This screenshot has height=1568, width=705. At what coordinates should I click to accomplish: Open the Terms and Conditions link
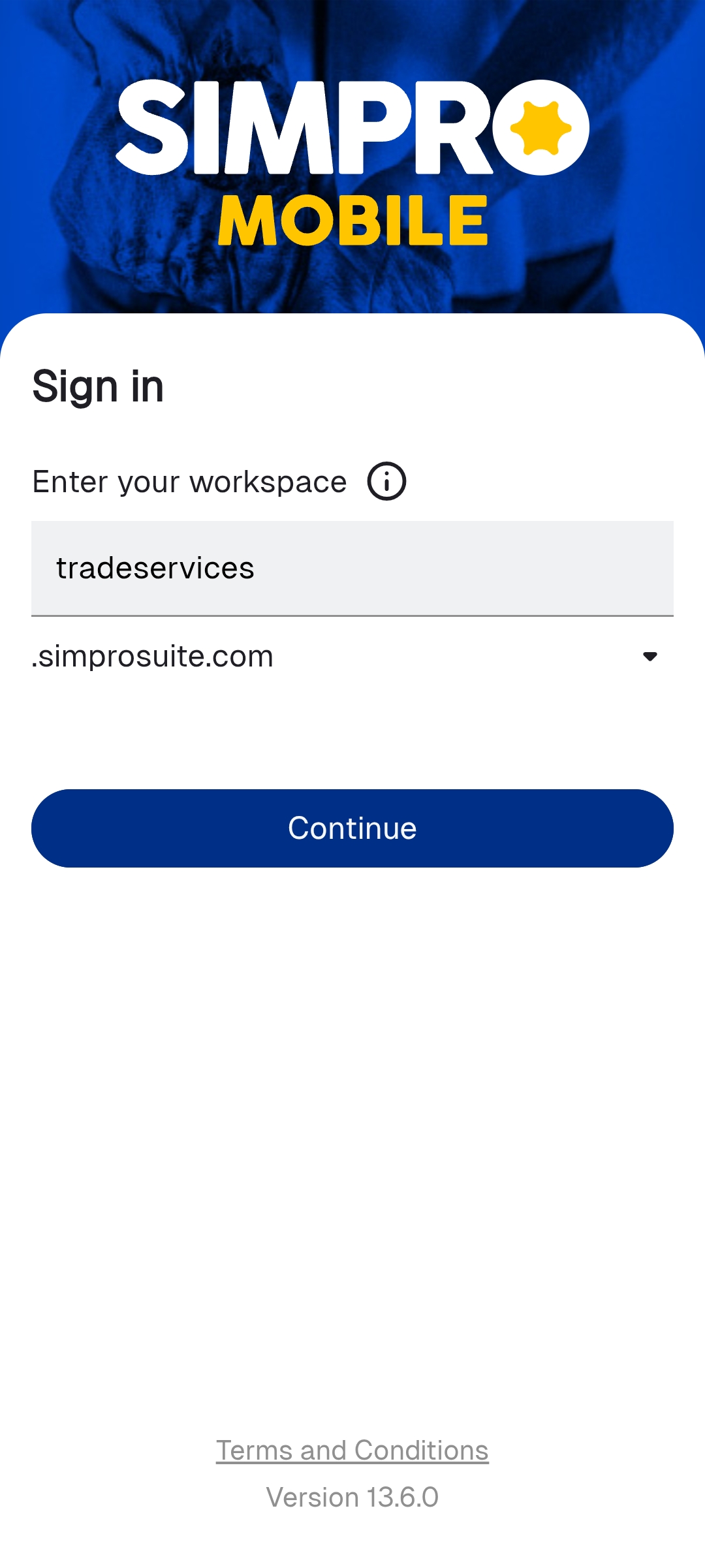click(x=352, y=1450)
